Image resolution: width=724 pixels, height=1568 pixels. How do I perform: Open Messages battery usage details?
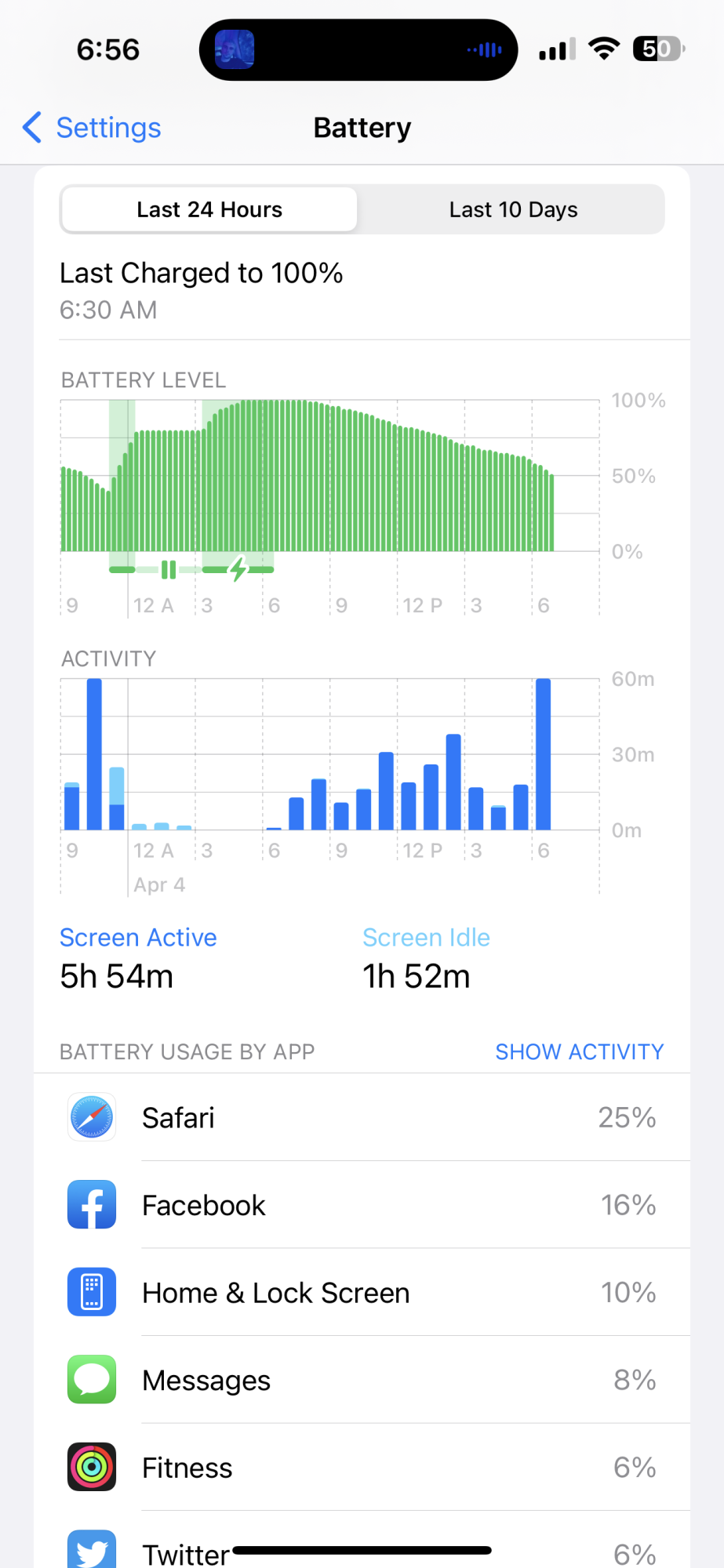pos(362,1380)
